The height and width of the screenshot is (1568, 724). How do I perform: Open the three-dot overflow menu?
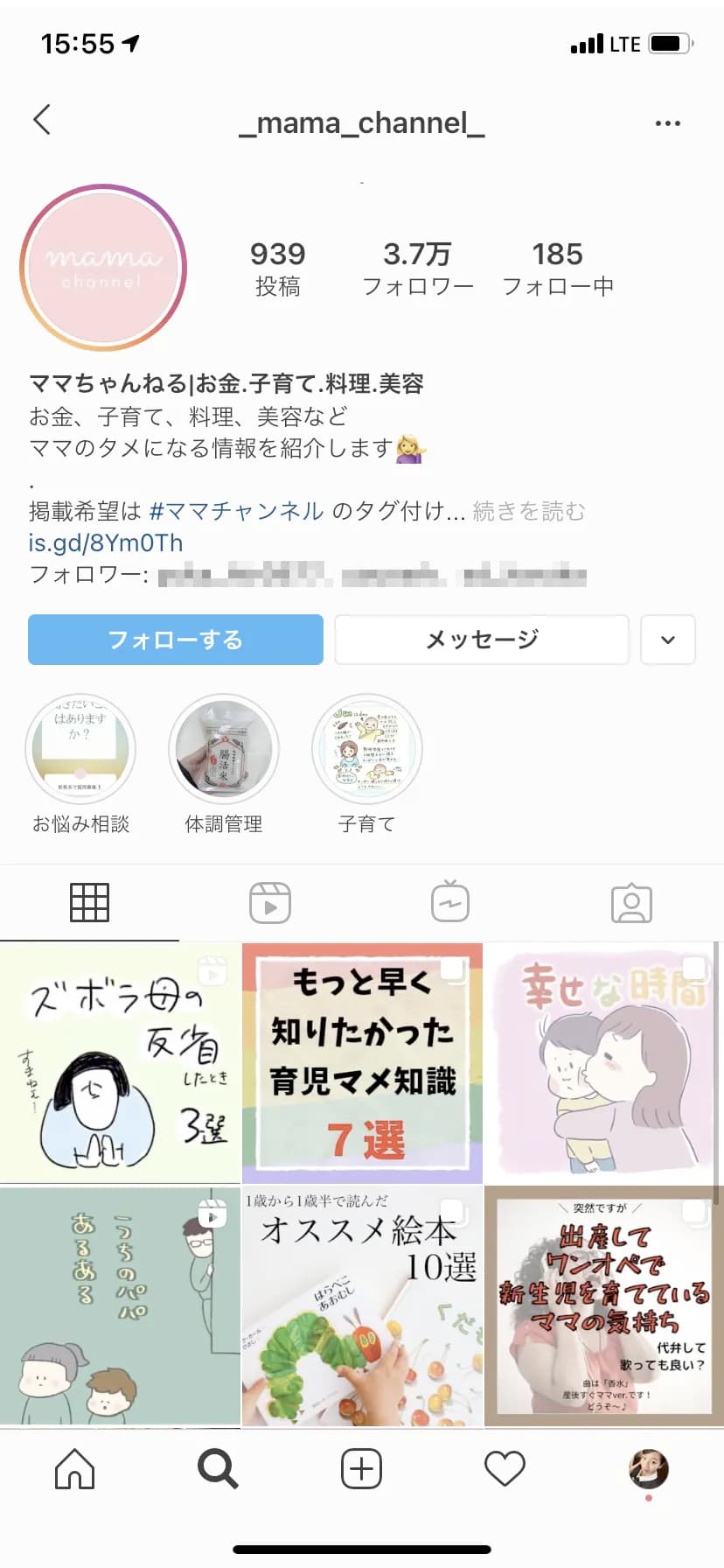point(667,123)
